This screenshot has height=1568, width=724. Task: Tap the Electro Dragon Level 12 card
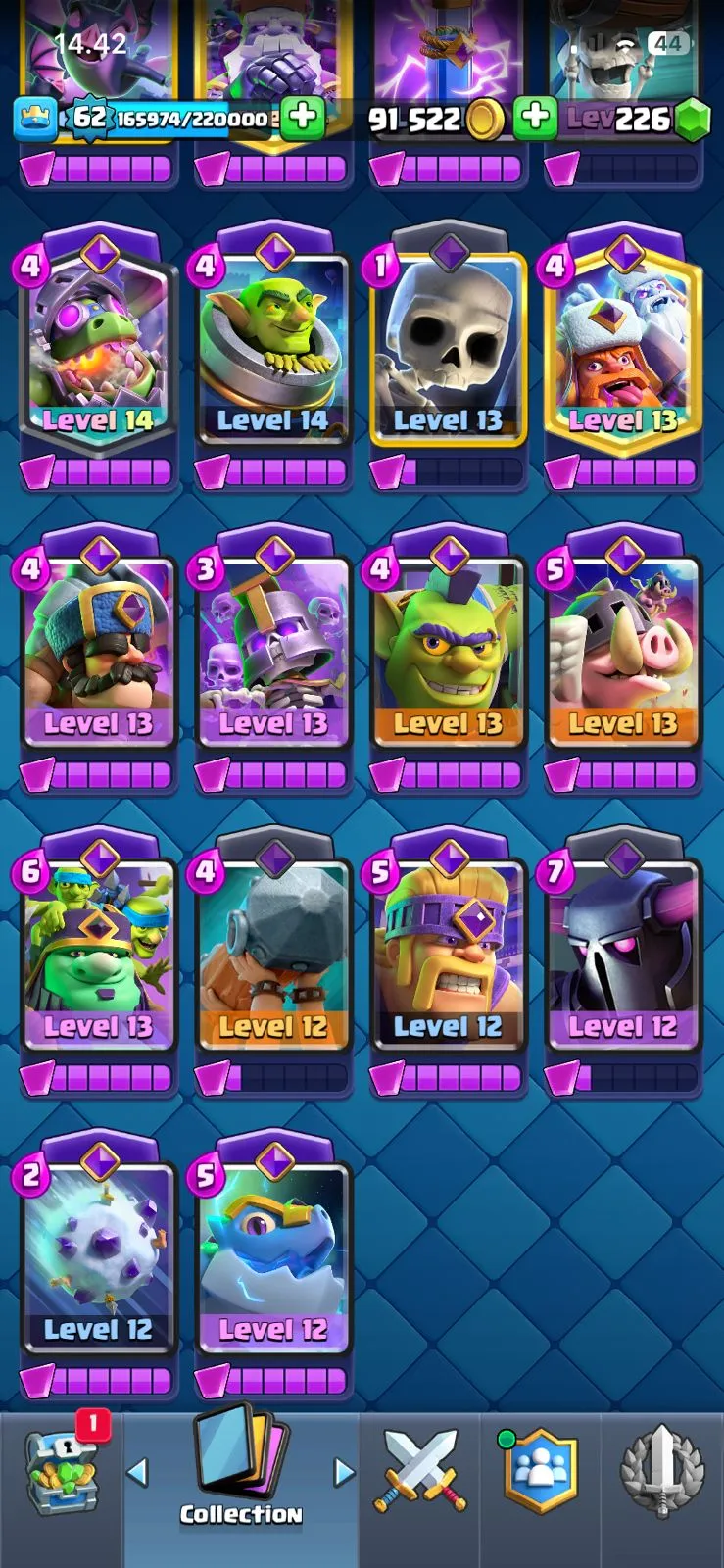272,1254
